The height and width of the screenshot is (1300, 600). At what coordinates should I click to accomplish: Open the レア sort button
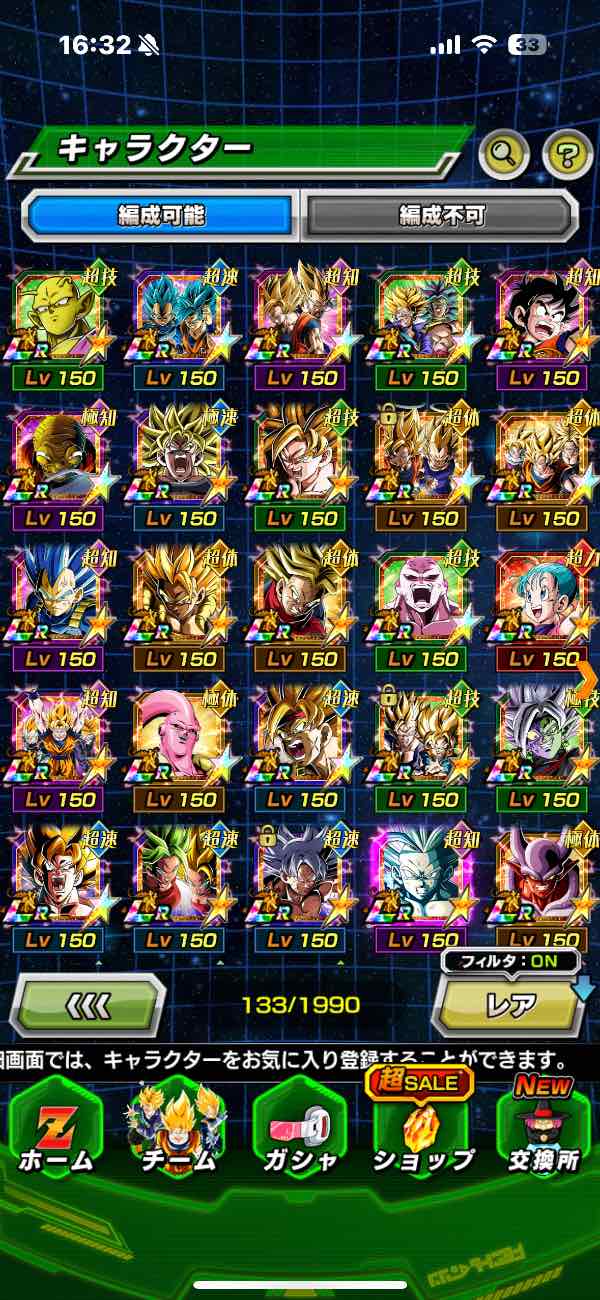(x=510, y=1004)
